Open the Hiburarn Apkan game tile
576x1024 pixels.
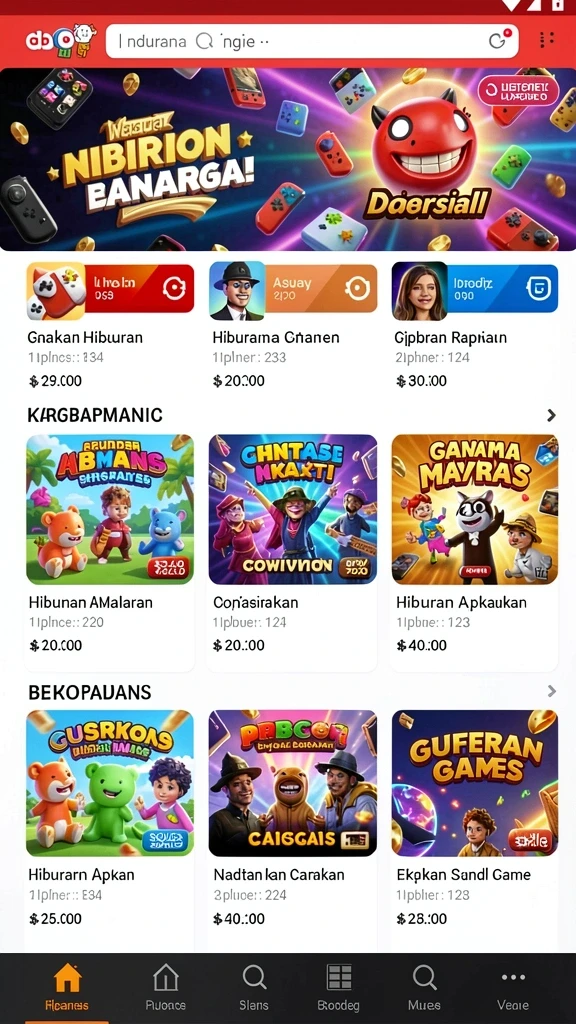coord(110,826)
